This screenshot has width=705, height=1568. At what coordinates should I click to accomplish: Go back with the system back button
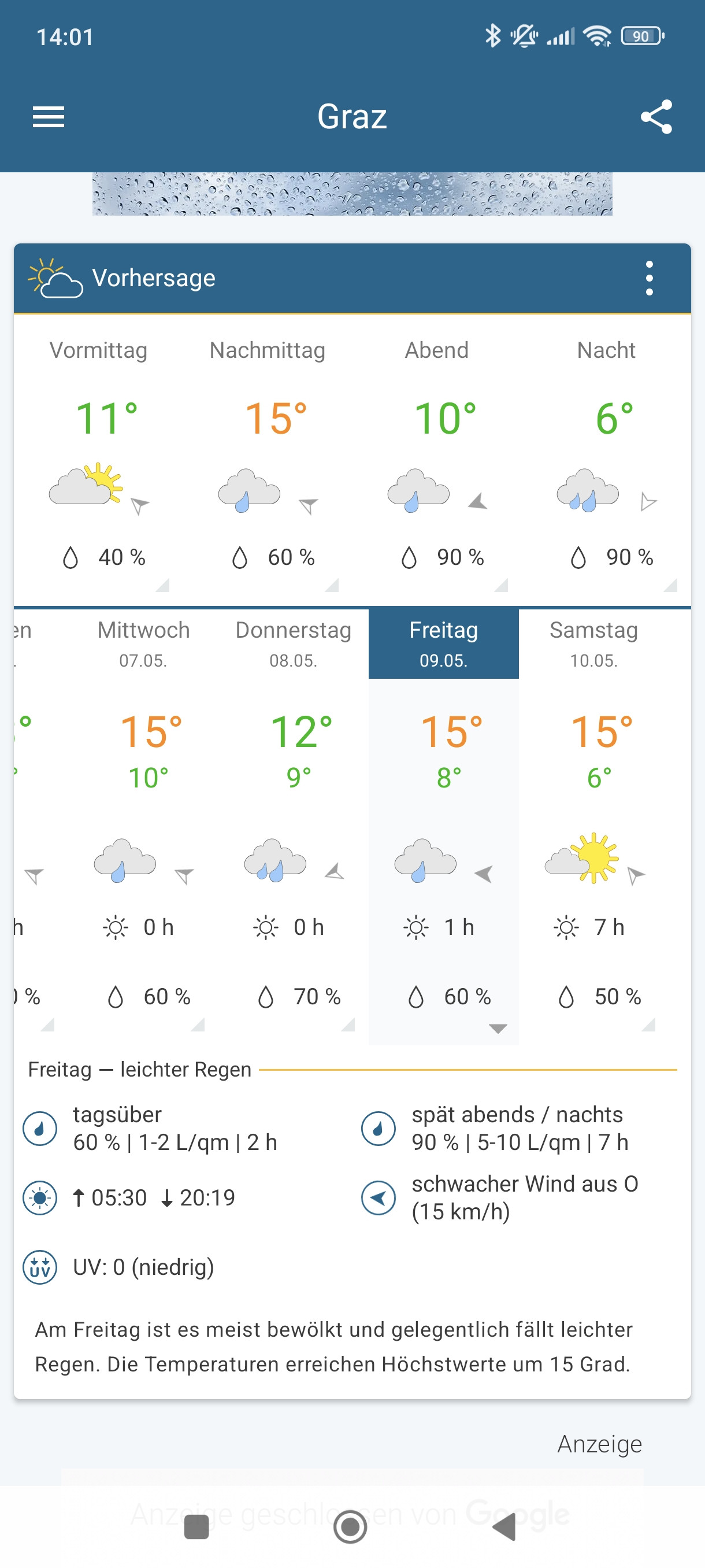504,1526
